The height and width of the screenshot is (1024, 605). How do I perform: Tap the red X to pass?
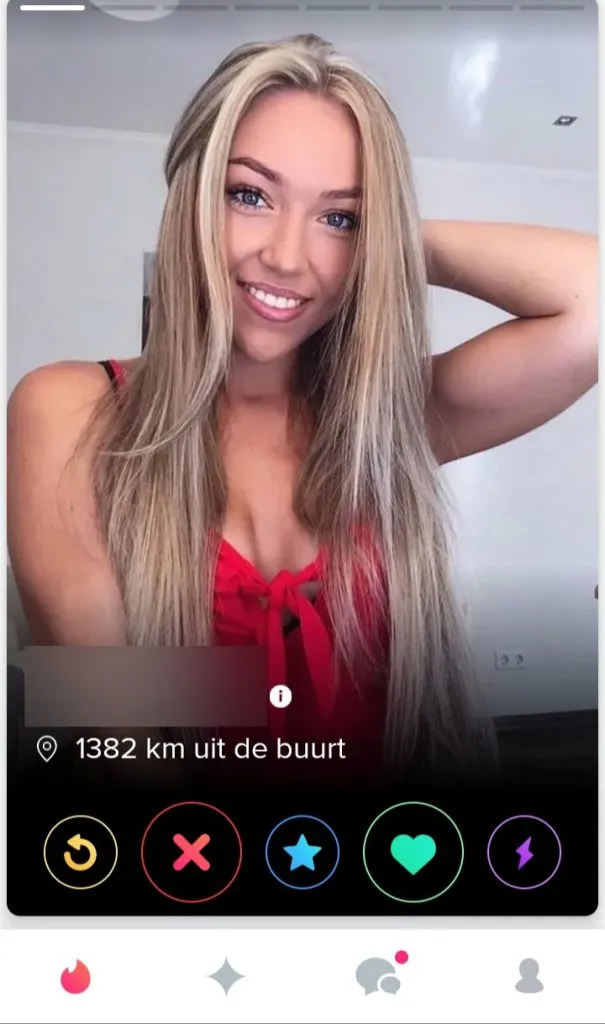191,852
